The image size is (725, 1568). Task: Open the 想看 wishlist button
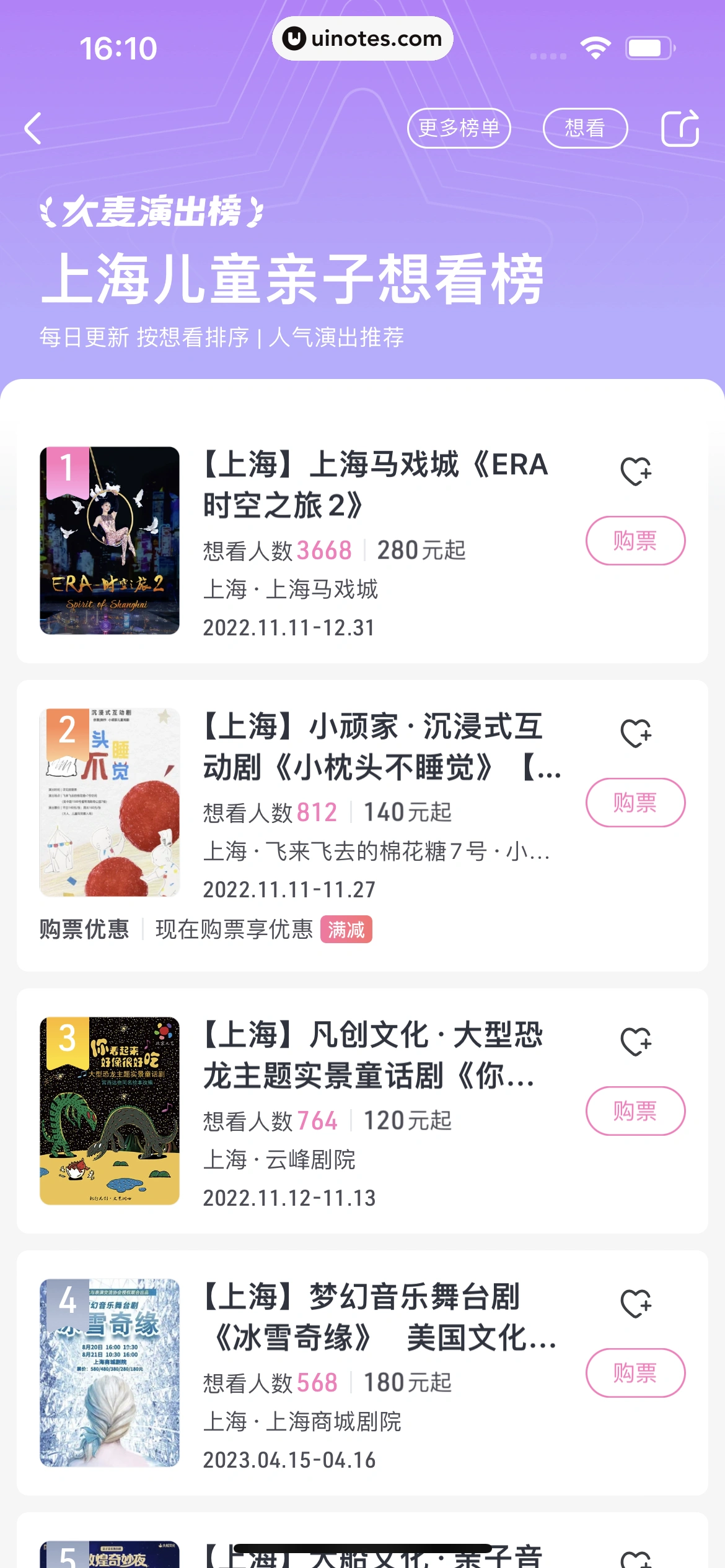tap(585, 128)
